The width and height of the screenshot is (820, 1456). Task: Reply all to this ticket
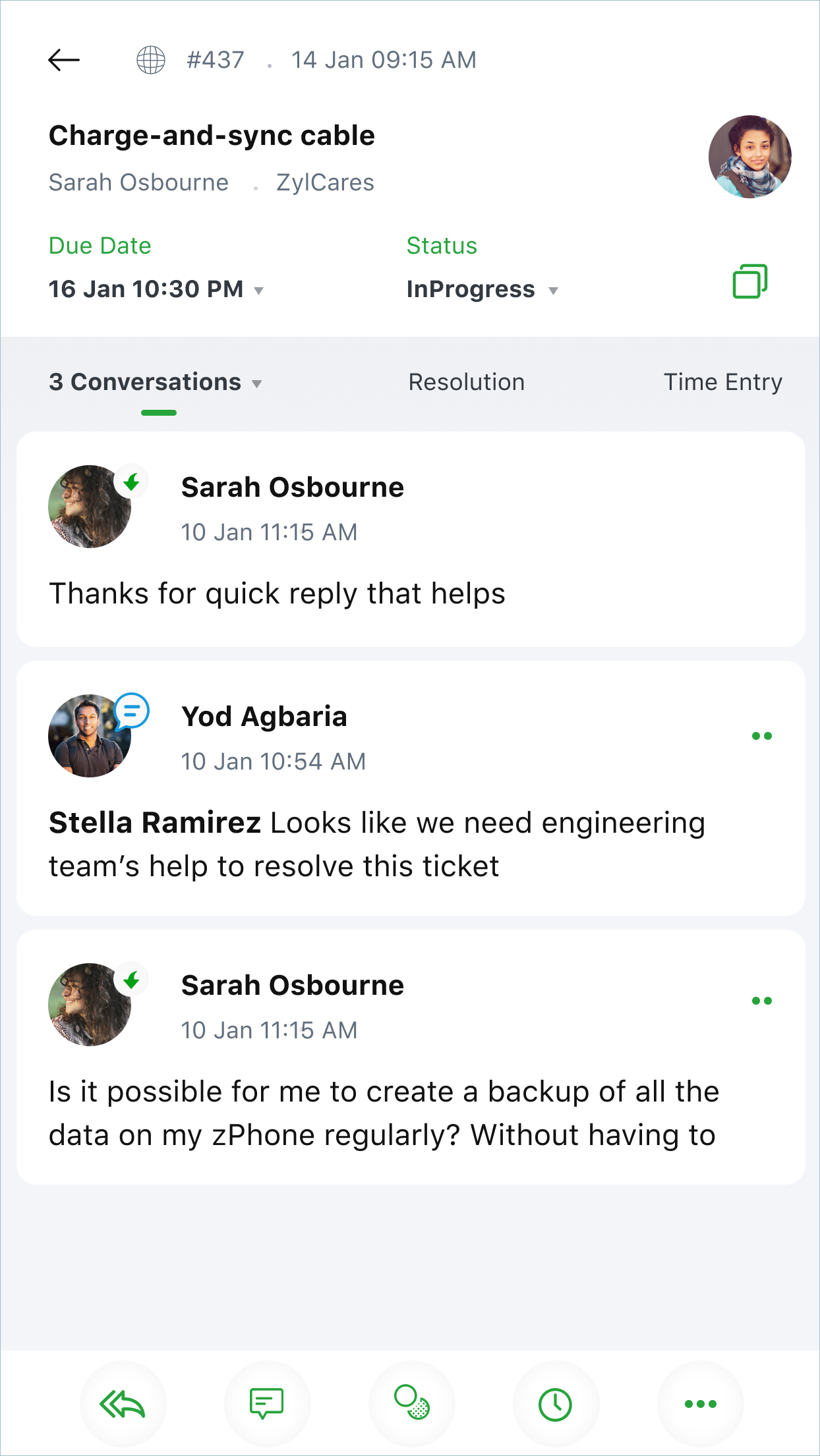pyautogui.click(x=123, y=1404)
